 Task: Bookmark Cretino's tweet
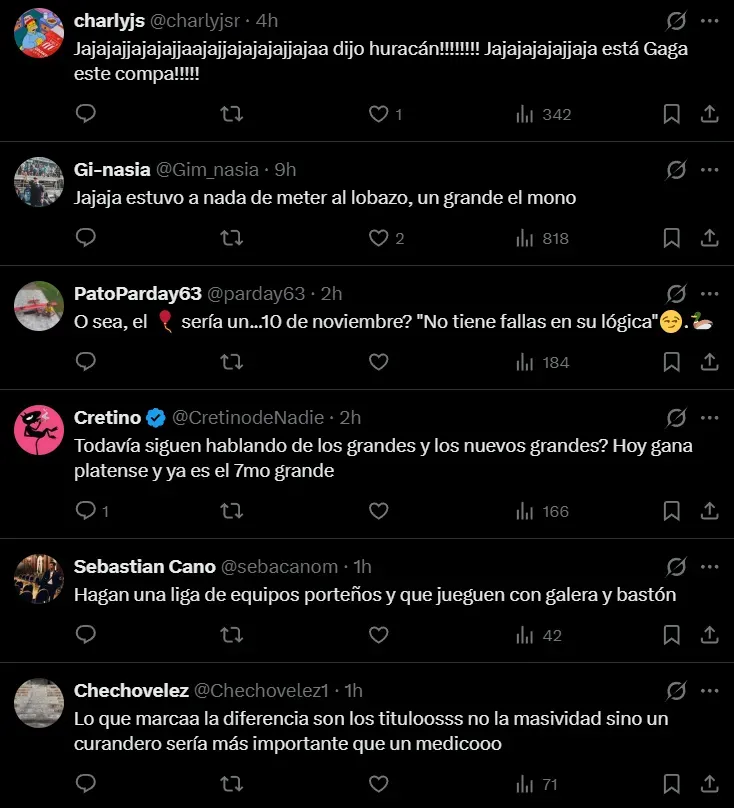point(672,511)
